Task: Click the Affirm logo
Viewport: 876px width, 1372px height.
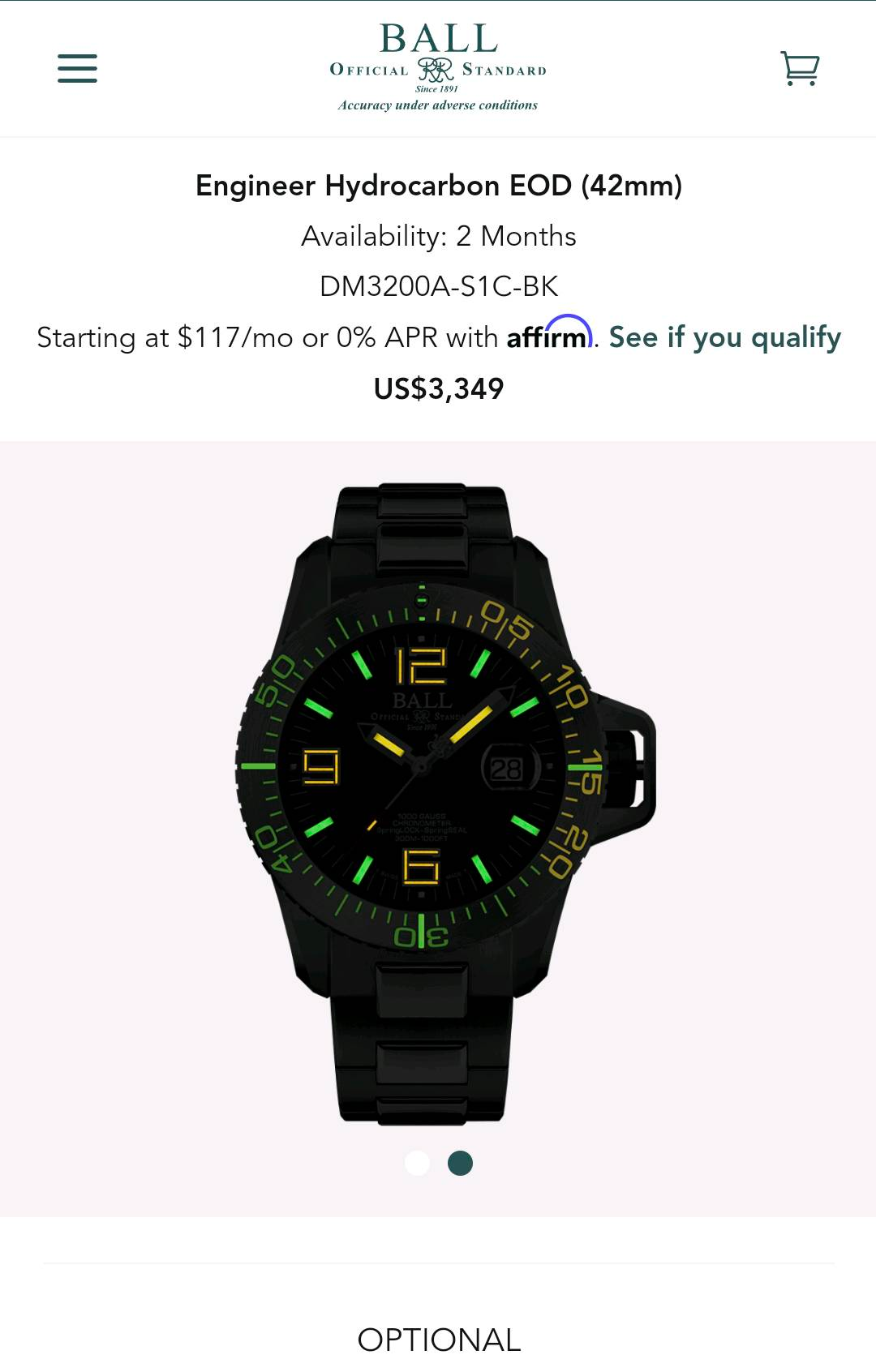Action: pos(551,336)
